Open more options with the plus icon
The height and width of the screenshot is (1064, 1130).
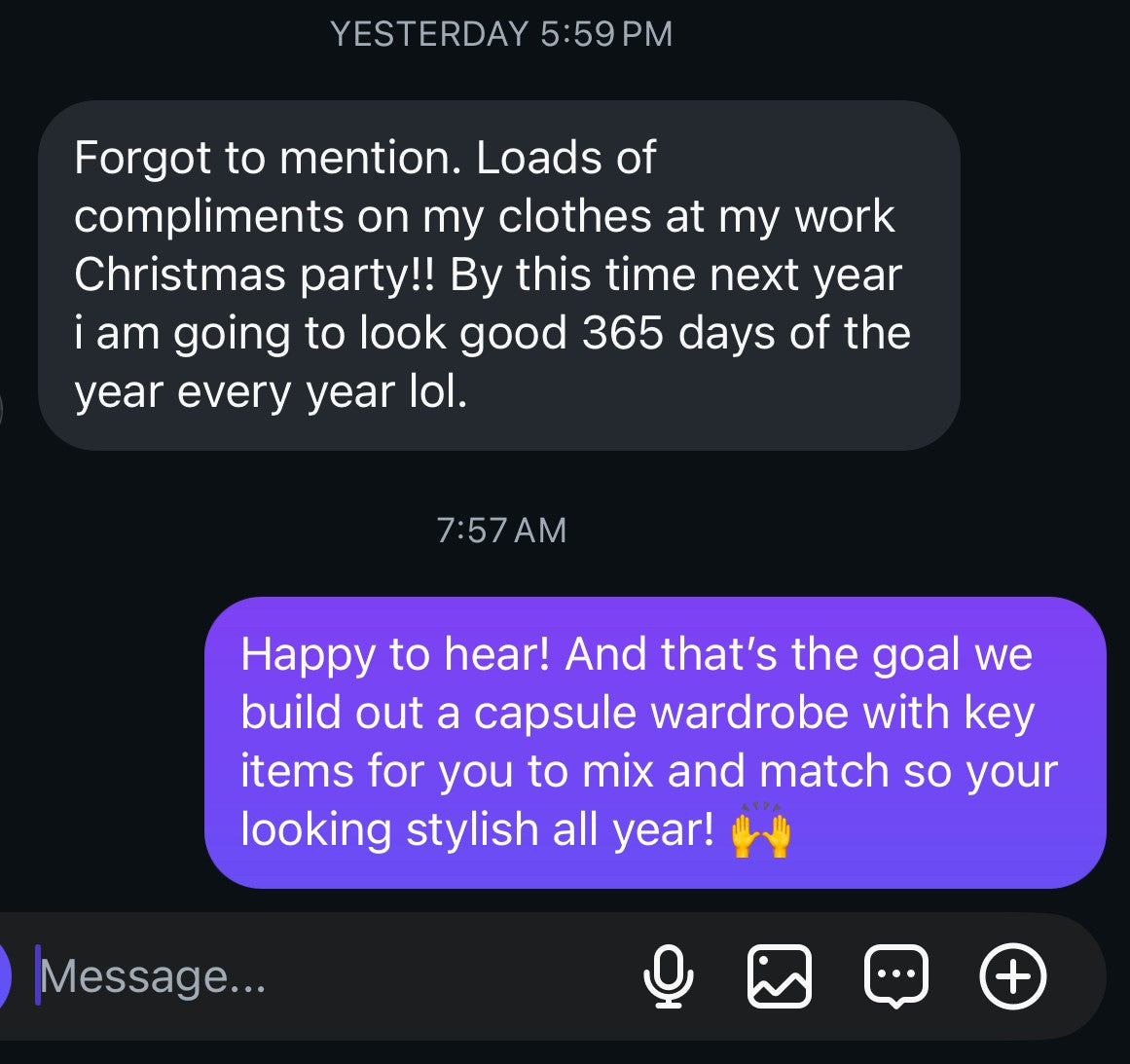pyautogui.click(x=1012, y=976)
